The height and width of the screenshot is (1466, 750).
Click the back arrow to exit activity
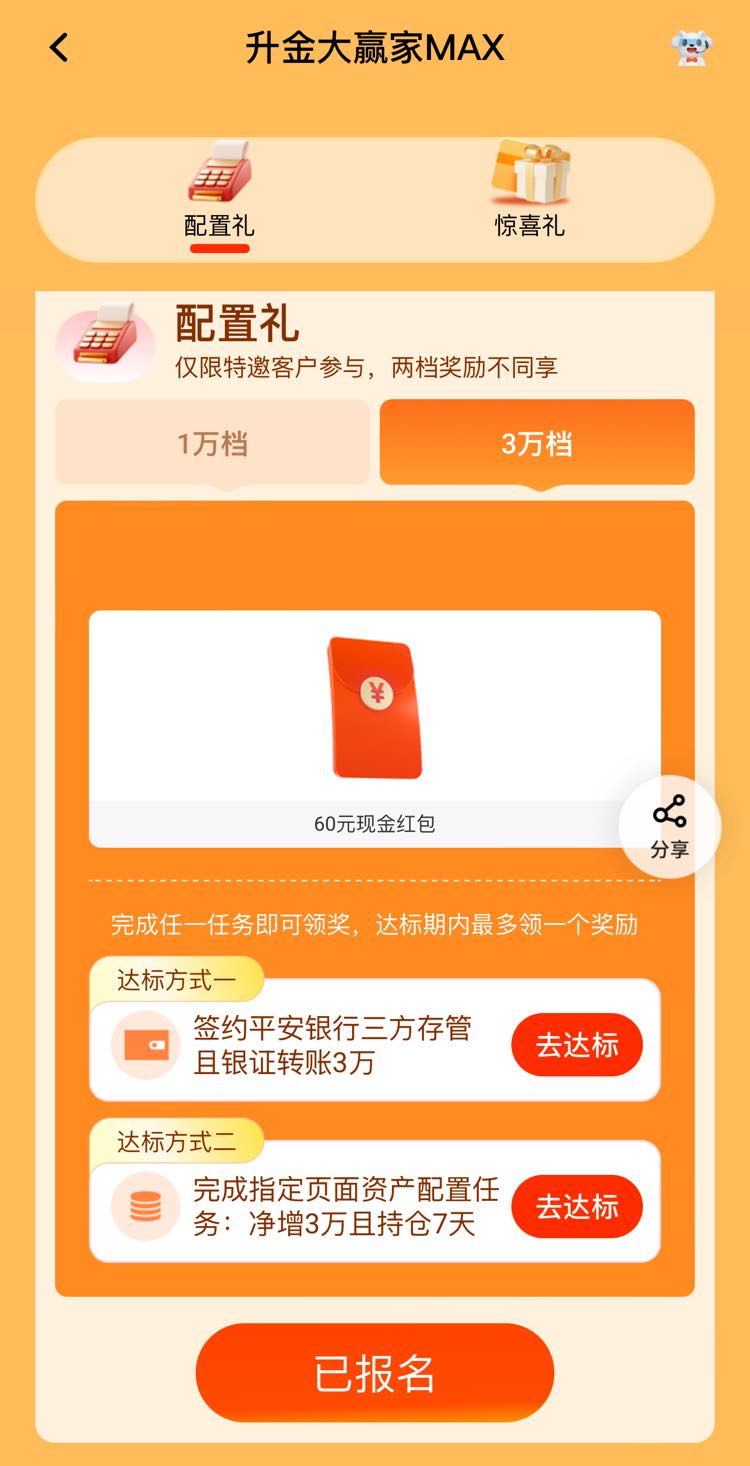[57, 46]
